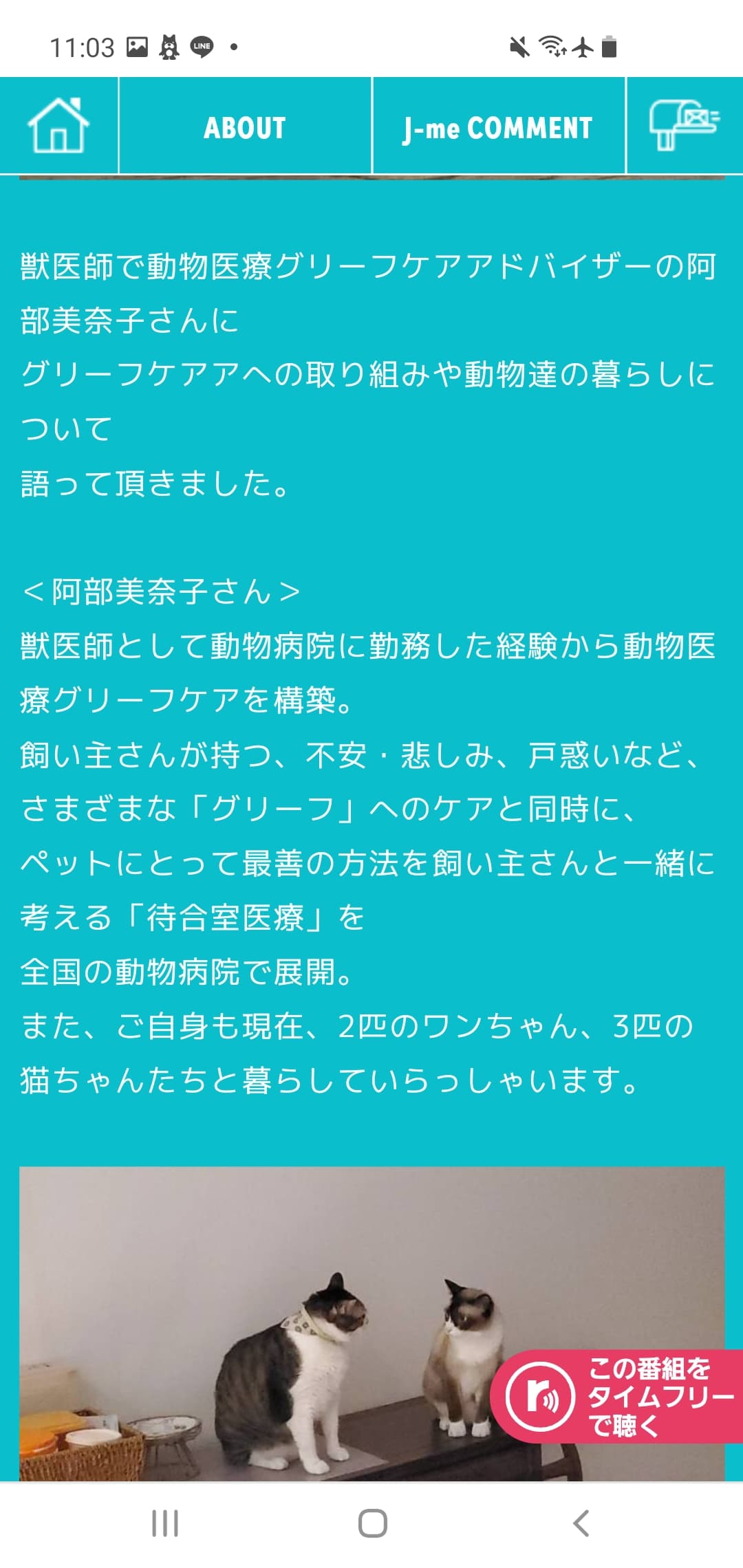Go to the site home page
743x1568 pixels.
(58, 125)
